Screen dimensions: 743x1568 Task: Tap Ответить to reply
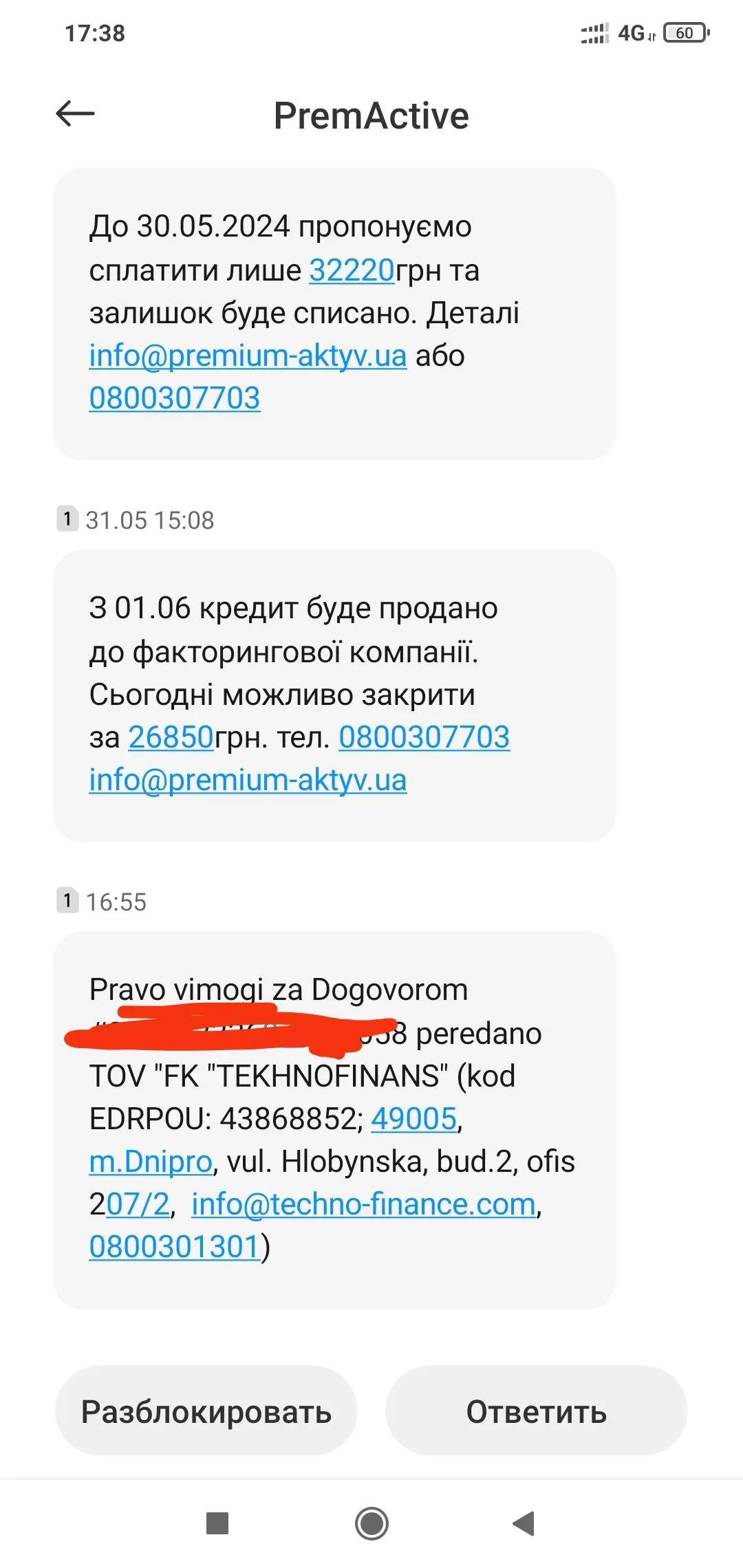537,1412
